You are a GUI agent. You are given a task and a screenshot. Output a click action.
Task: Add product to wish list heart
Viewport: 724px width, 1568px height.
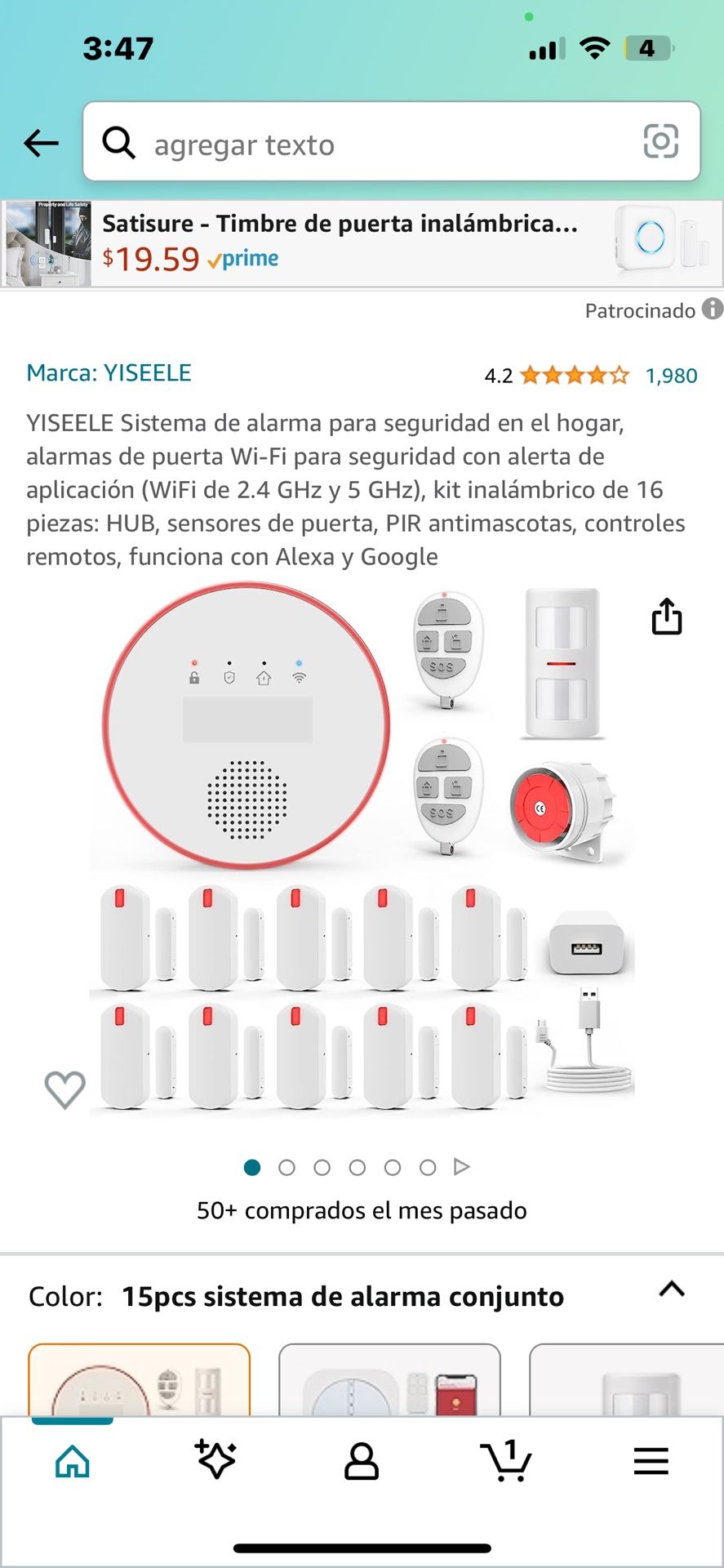point(64,1089)
